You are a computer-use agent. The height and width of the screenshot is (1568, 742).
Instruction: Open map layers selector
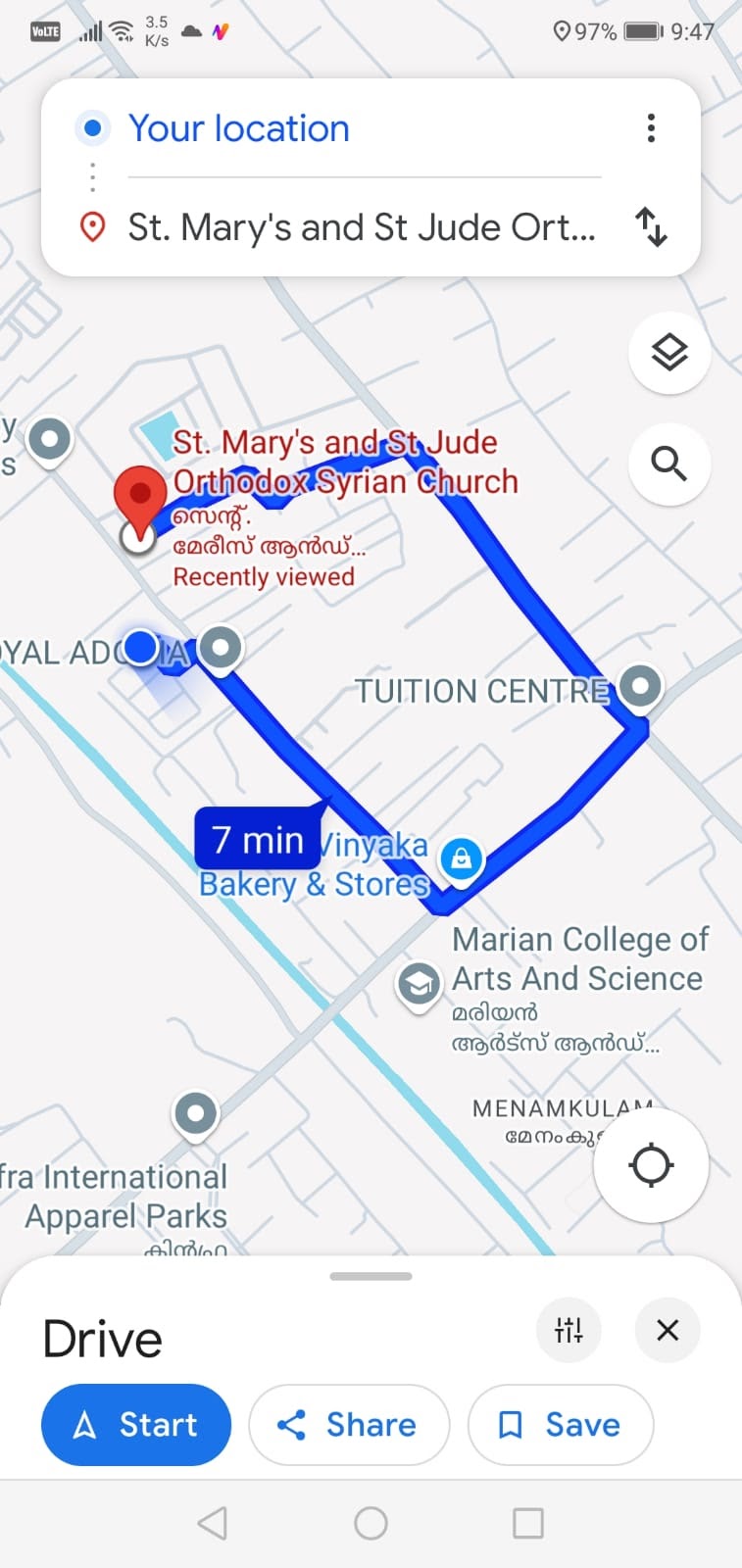pos(669,353)
